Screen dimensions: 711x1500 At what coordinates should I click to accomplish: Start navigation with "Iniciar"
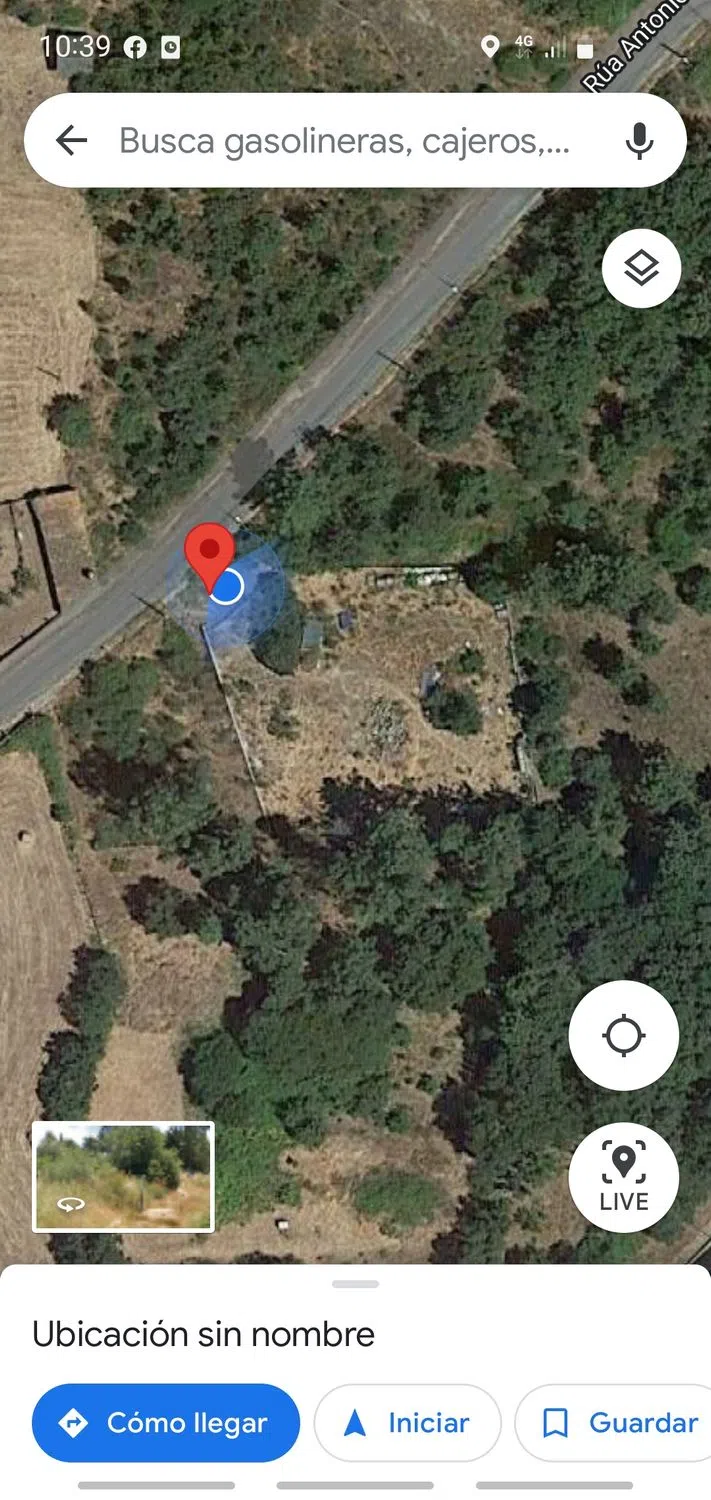coord(407,1422)
